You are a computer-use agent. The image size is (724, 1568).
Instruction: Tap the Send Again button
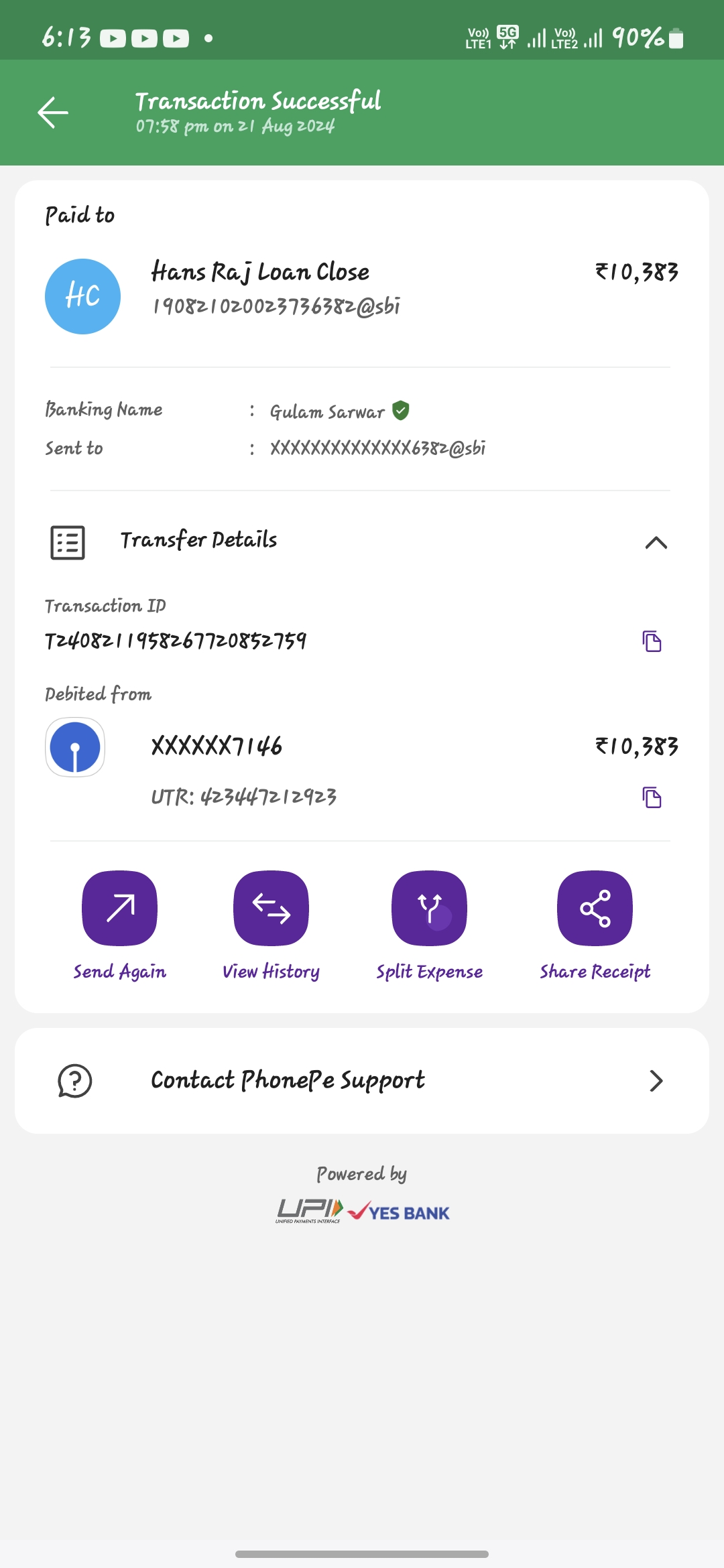click(120, 909)
